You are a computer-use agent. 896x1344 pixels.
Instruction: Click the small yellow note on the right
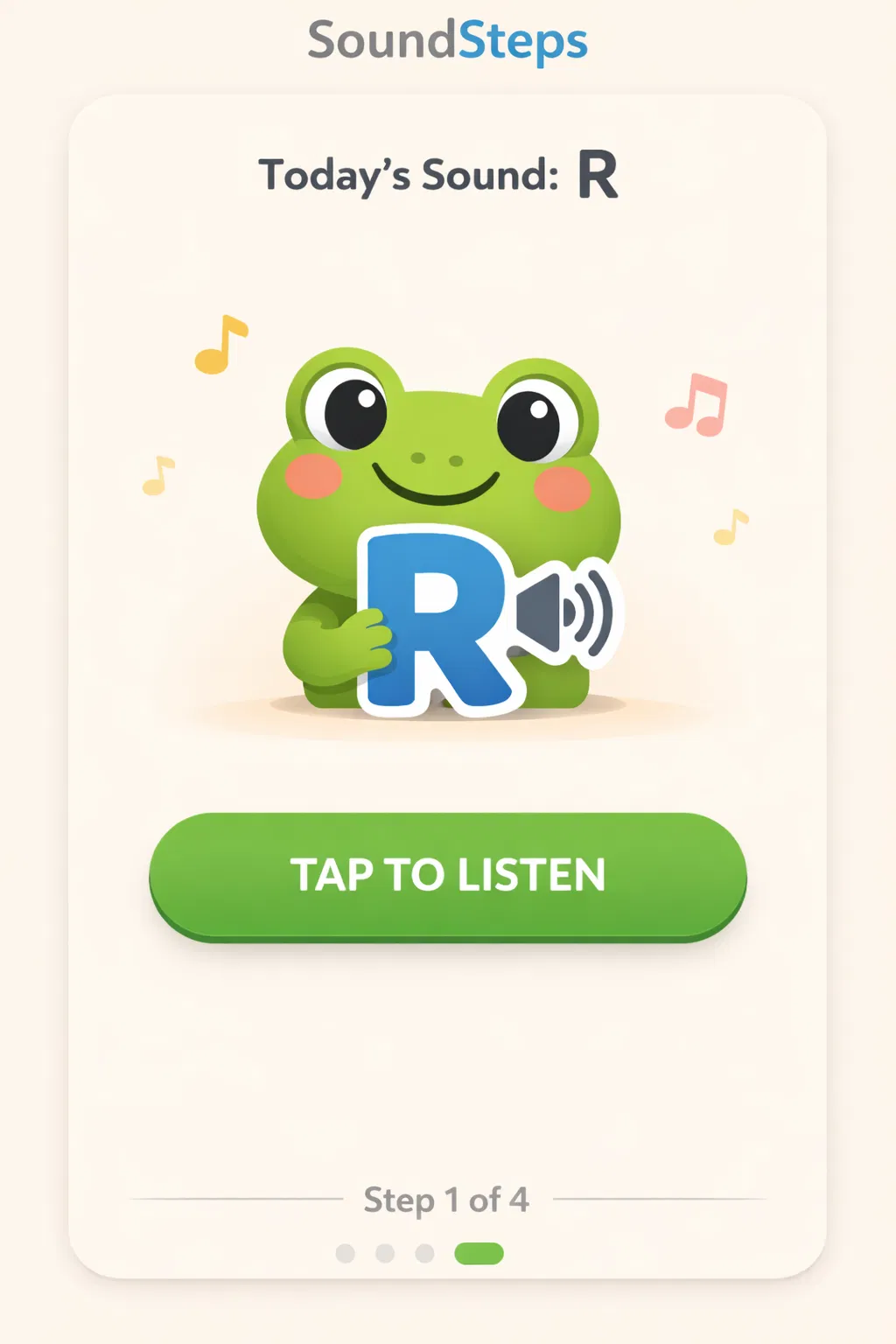731,525
